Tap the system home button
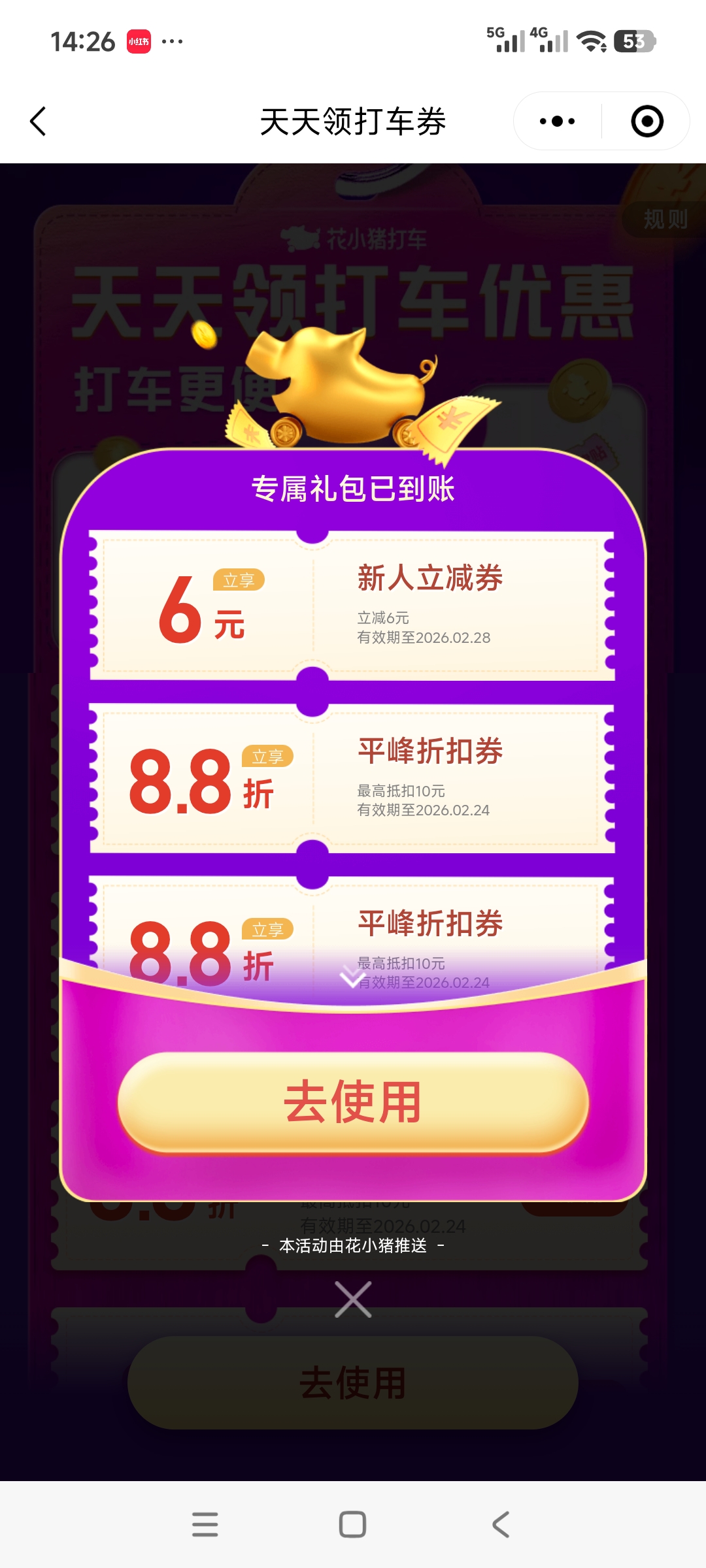The width and height of the screenshot is (706, 1568). (x=352, y=1524)
